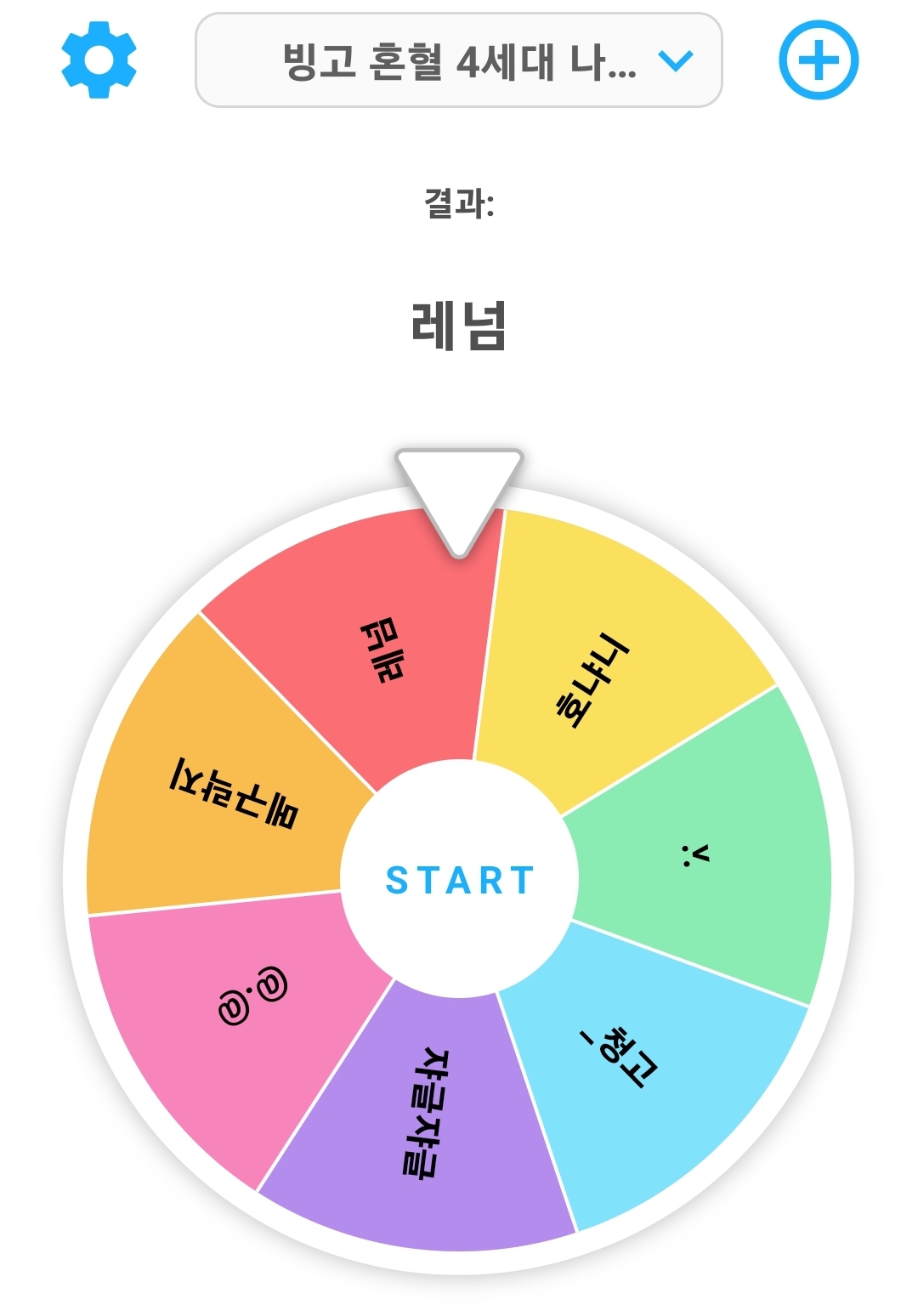Add a new wheel with plus icon
918x1316 pixels.
(819, 60)
